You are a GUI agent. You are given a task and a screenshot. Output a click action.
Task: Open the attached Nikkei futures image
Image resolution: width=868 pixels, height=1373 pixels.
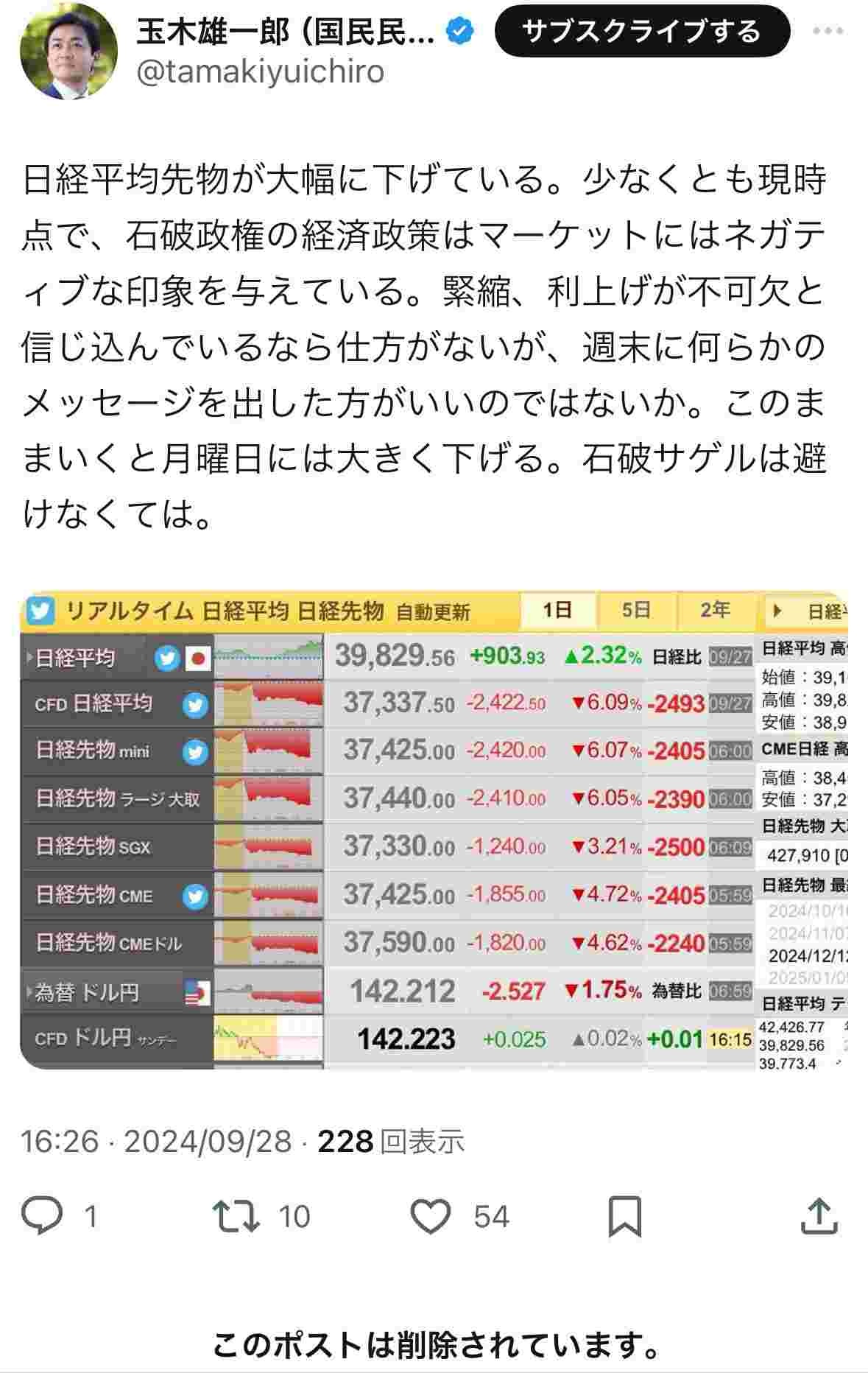tap(434, 830)
